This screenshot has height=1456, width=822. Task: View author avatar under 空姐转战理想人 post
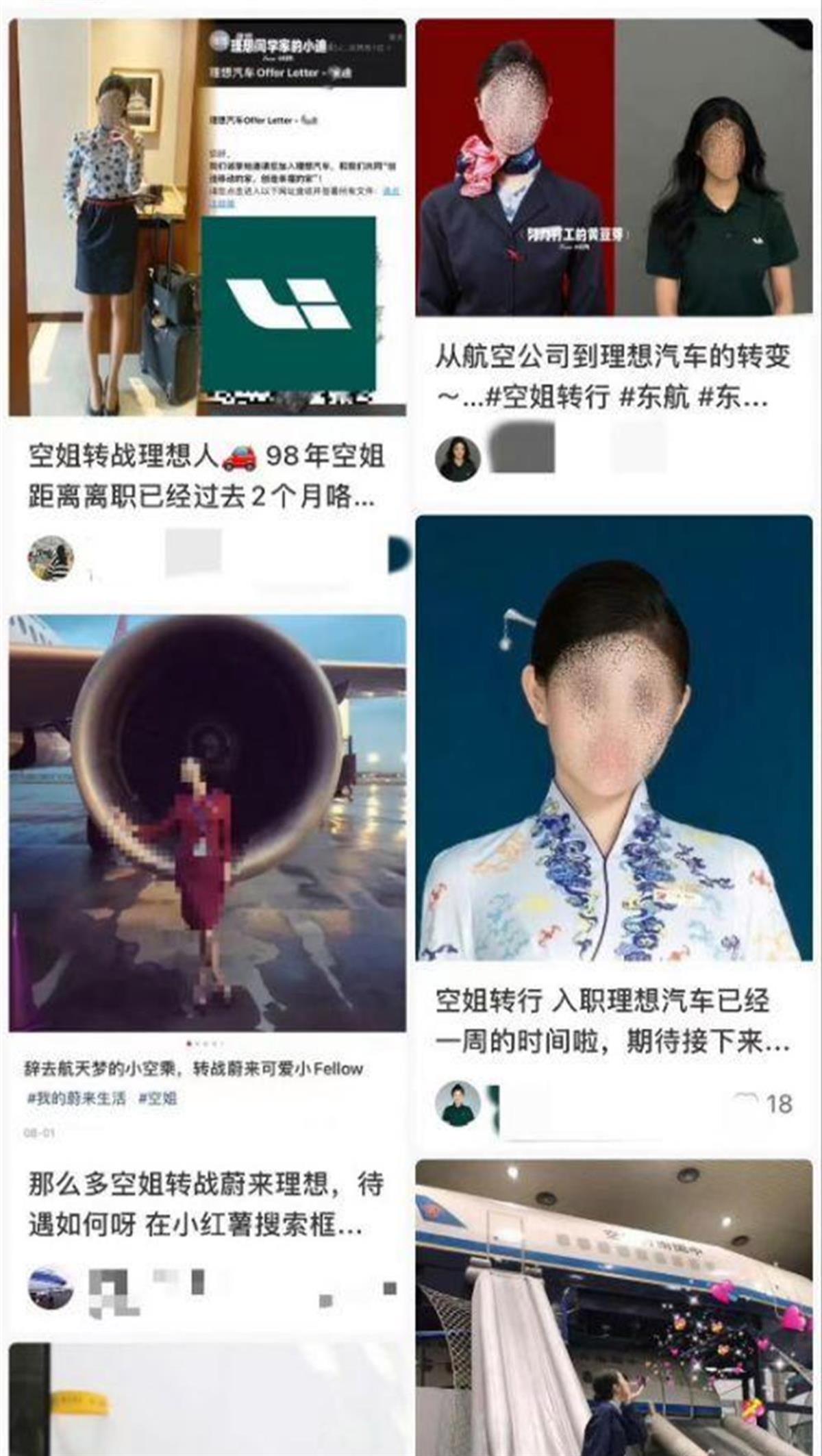point(51,558)
